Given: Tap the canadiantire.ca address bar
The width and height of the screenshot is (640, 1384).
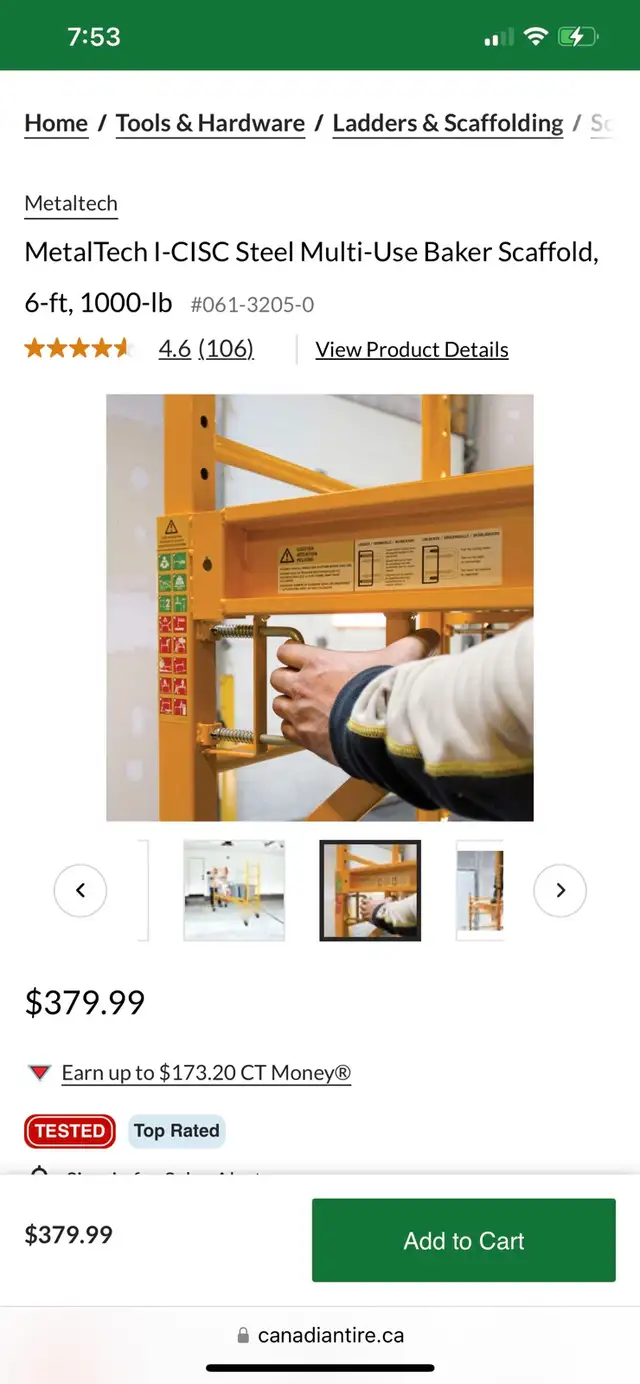Looking at the screenshot, I should (x=320, y=1335).
